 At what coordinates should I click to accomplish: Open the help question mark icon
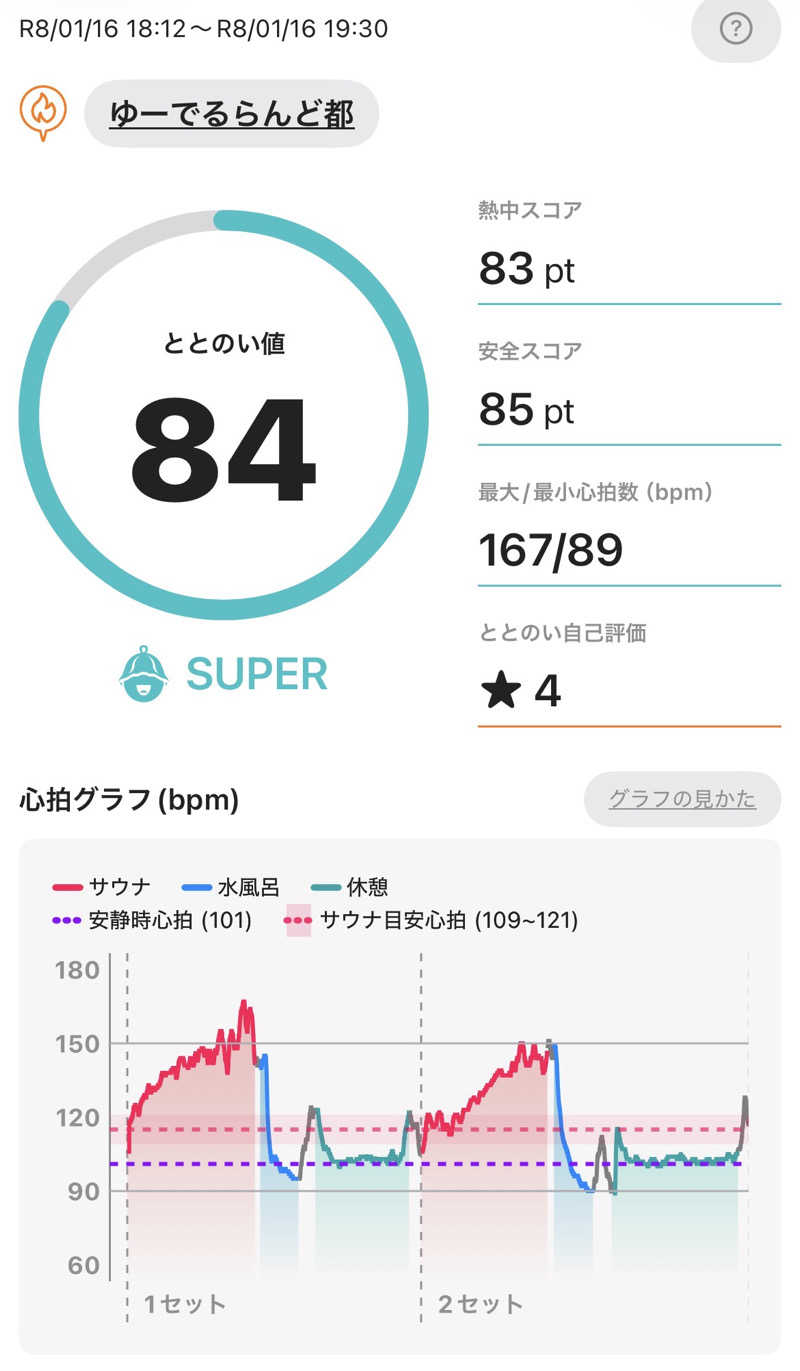click(x=735, y=30)
